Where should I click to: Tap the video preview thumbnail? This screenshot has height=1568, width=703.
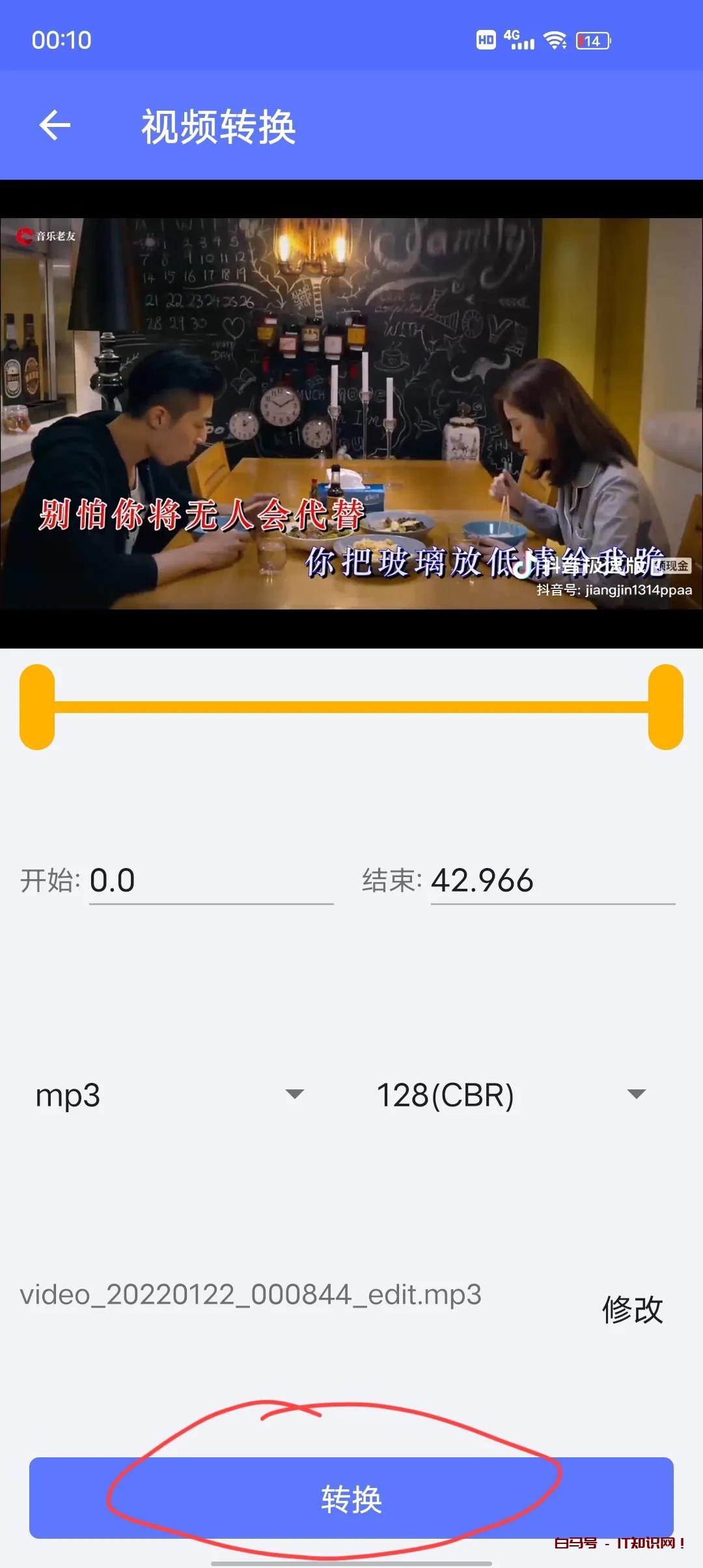(x=351, y=417)
